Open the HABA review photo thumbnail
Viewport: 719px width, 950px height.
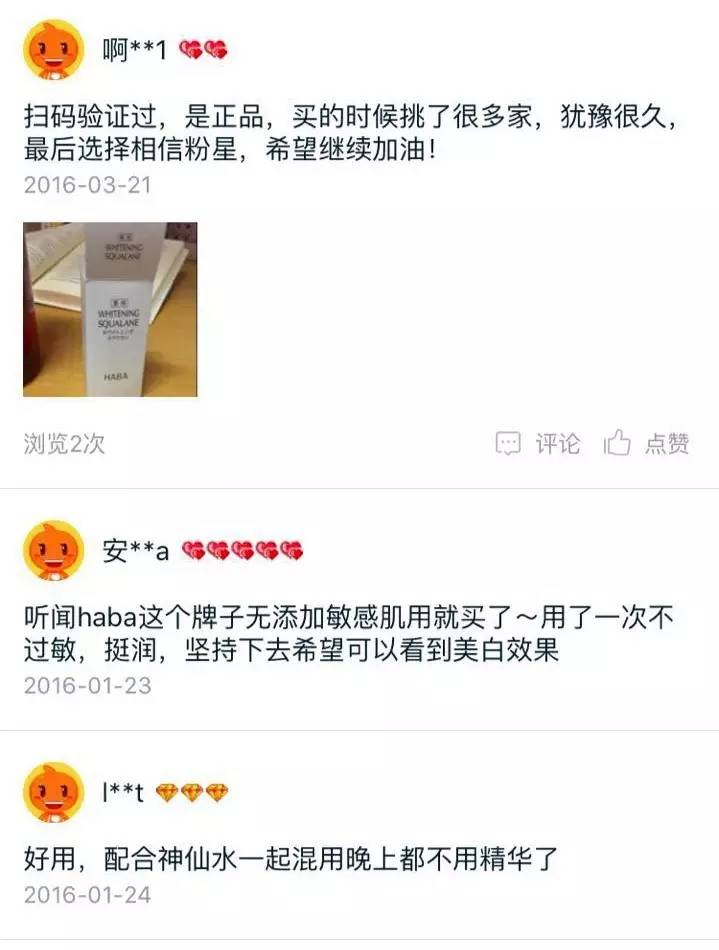(x=110, y=309)
